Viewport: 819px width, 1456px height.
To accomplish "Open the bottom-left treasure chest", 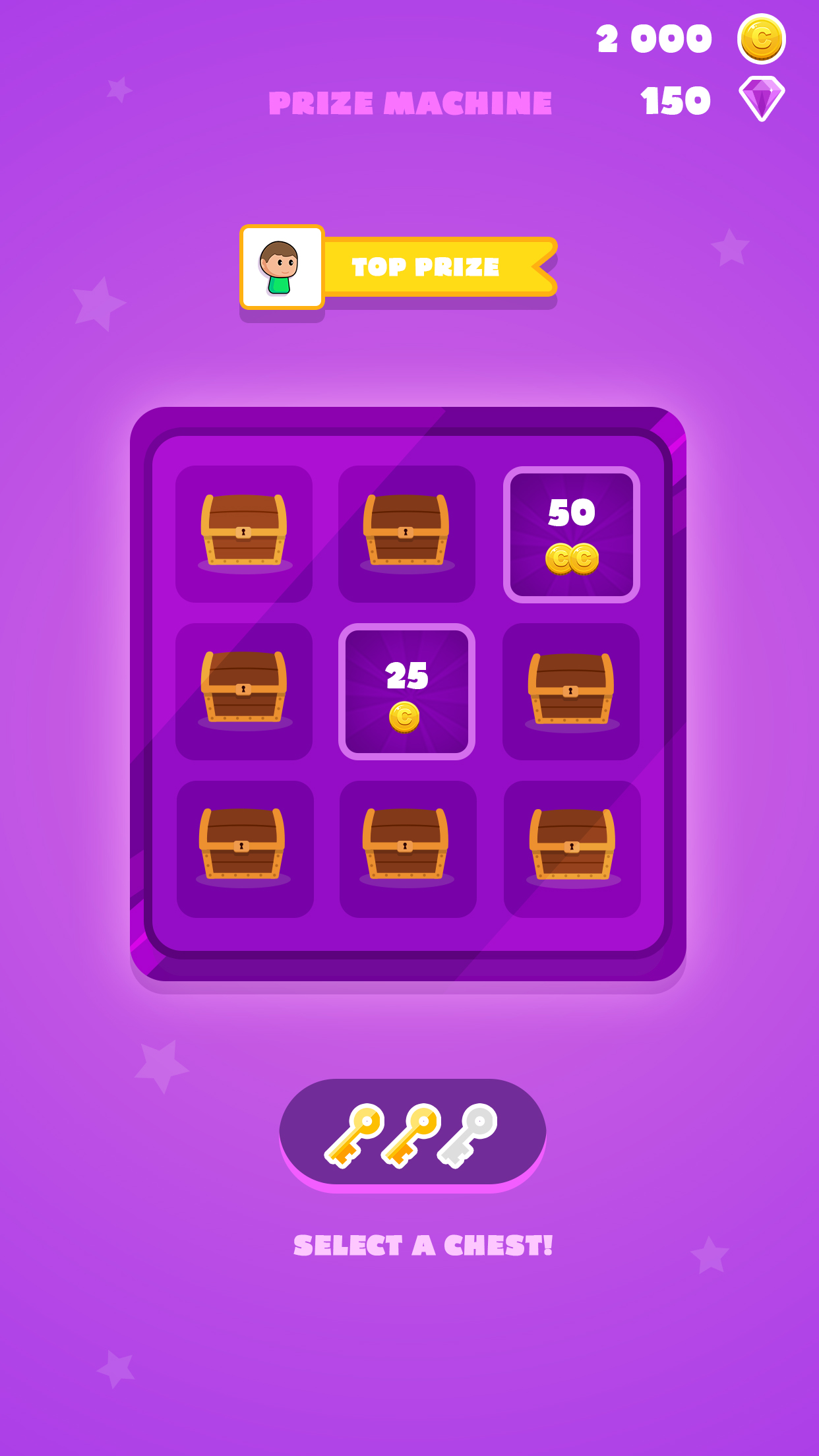I will [245, 849].
